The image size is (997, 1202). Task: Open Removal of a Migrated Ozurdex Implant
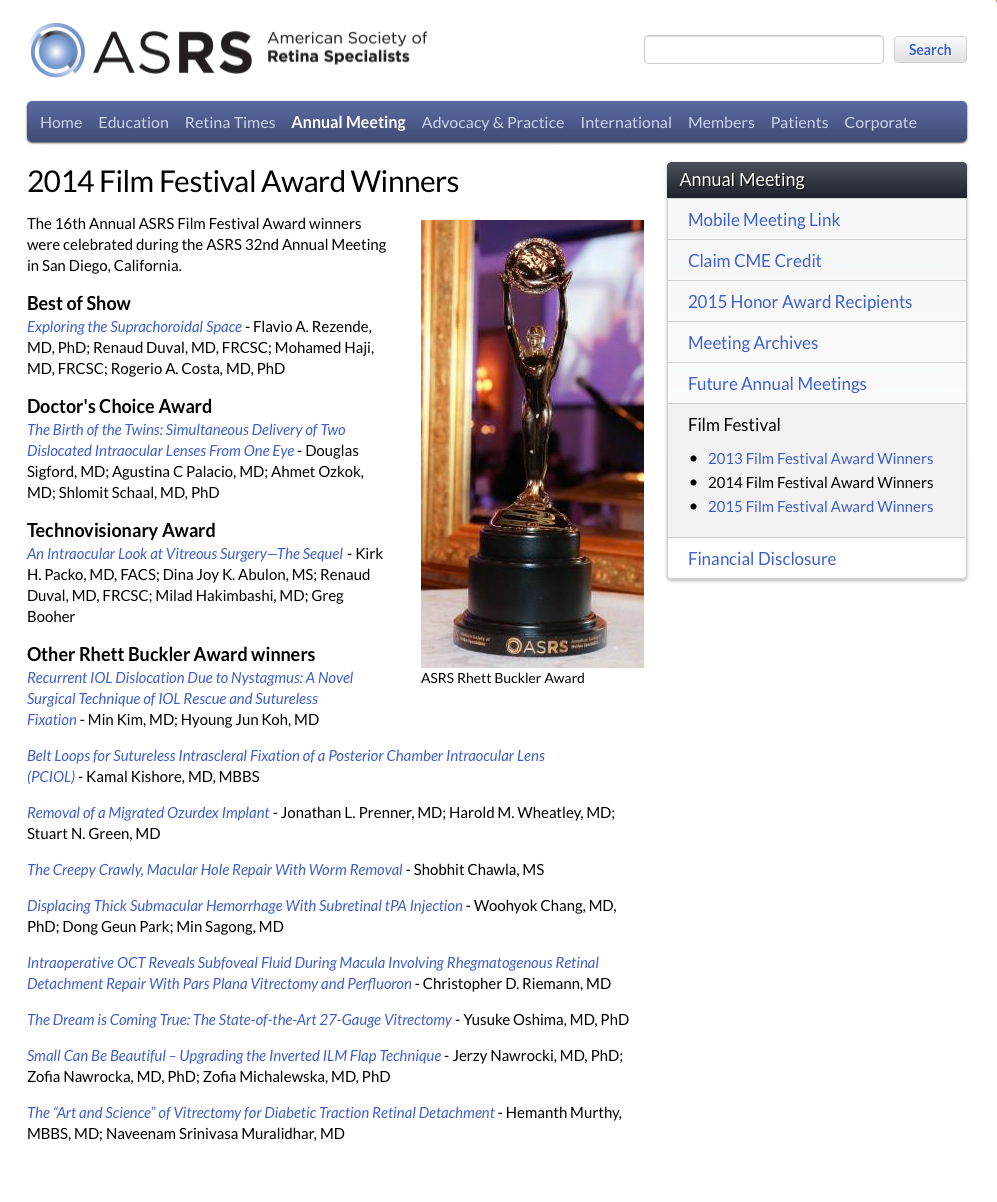click(148, 812)
